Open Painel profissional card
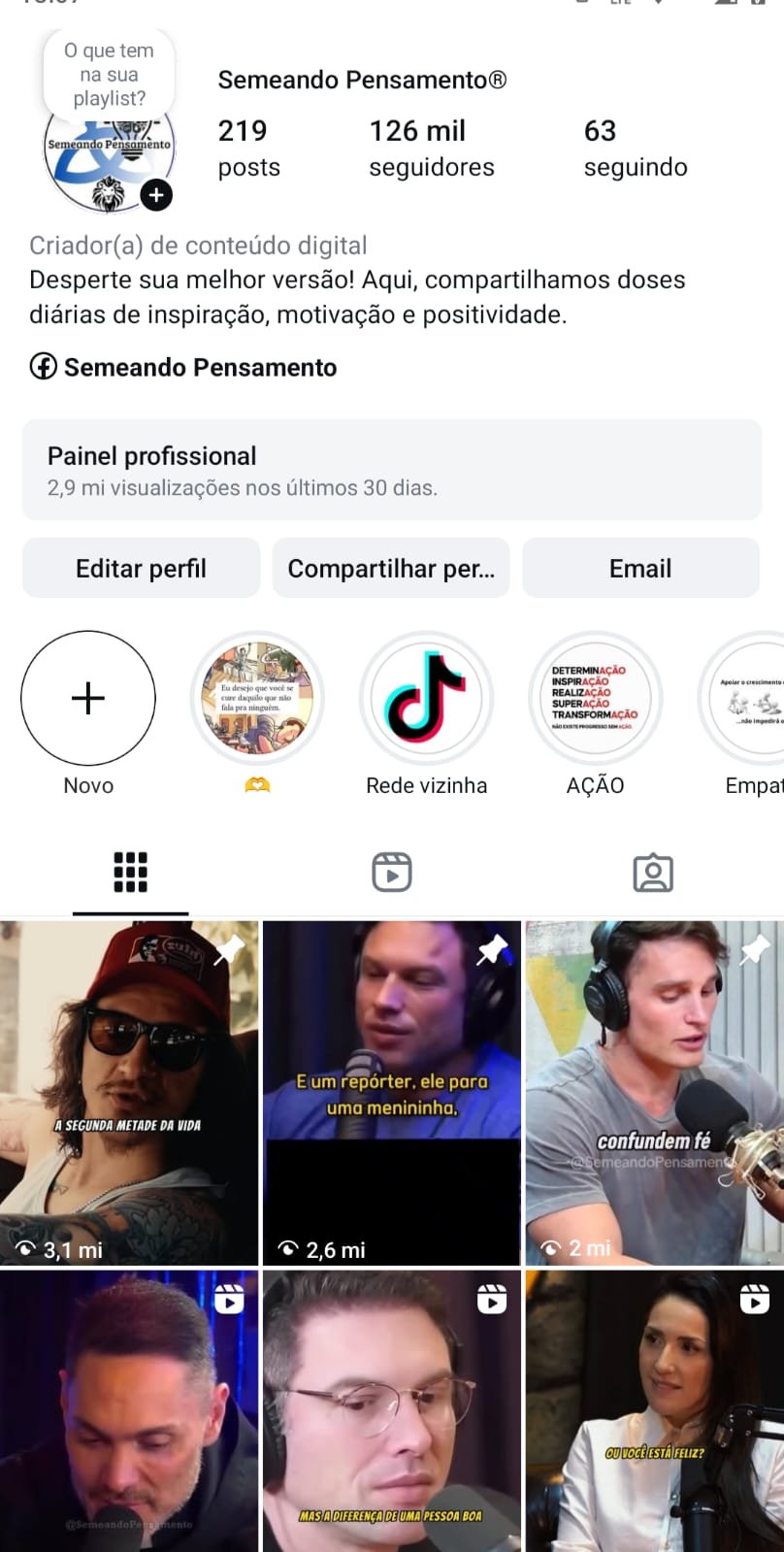 (392, 471)
